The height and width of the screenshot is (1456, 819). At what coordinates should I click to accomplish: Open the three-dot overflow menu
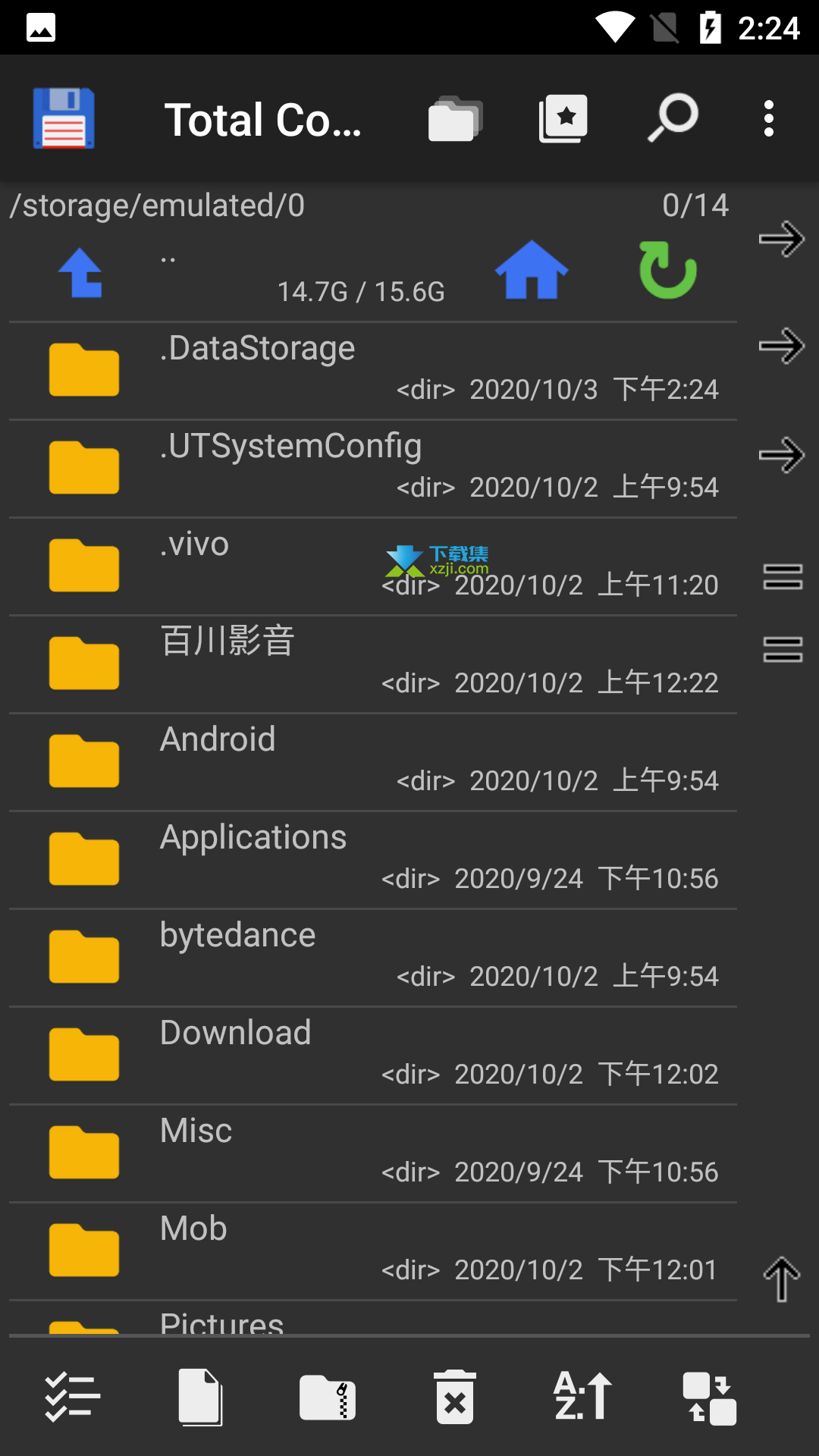pos(769,119)
